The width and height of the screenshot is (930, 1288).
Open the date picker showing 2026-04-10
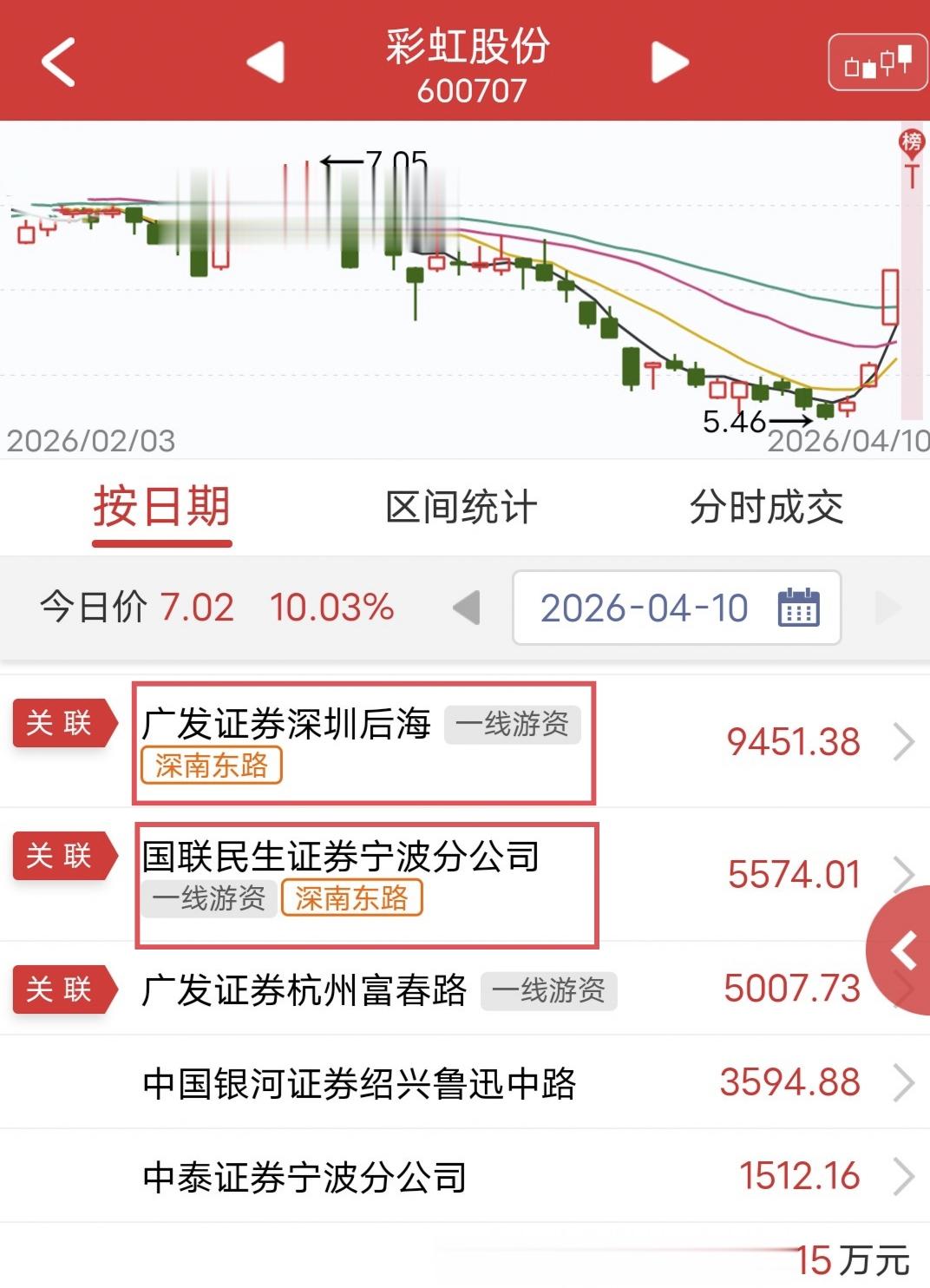[677, 608]
